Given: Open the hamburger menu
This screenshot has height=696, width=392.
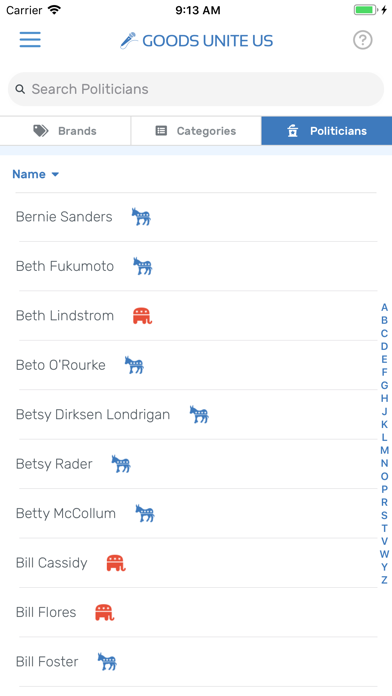Looking at the screenshot, I should tap(30, 40).
